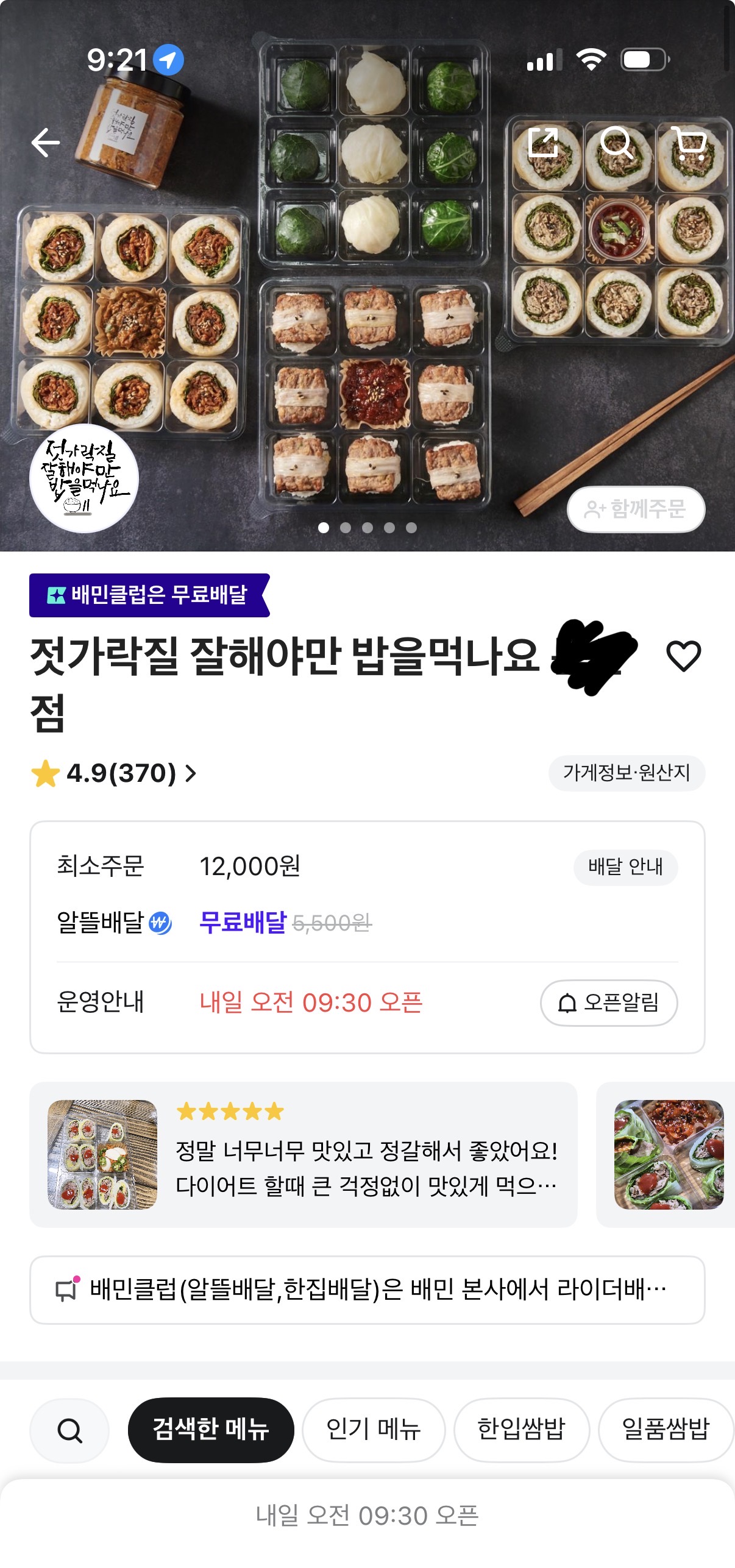Share this restaurant page
This screenshot has height=1568, width=735.
click(x=543, y=143)
